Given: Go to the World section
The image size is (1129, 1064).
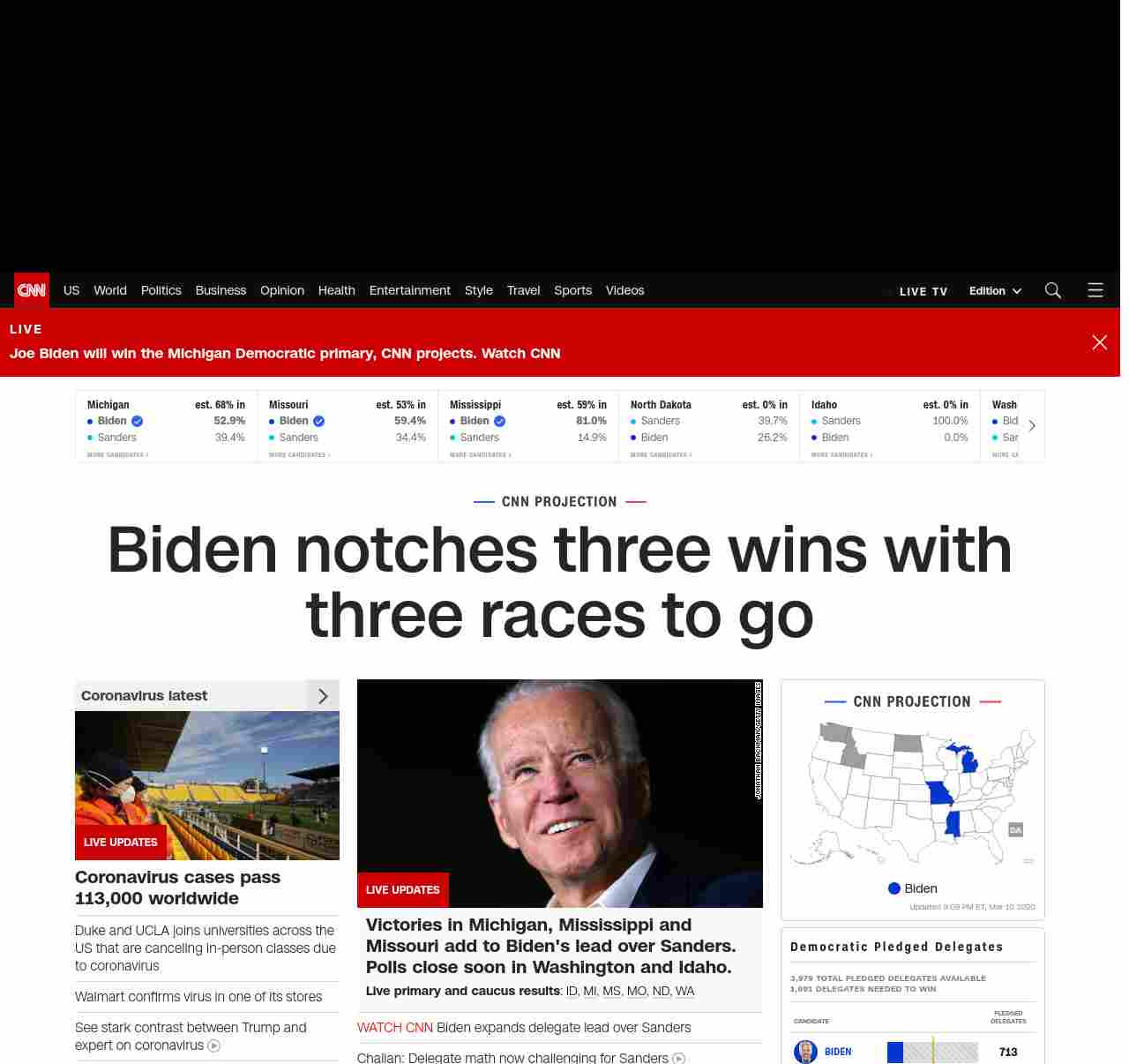Looking at the screenshot, I should [x=110, y=290].
